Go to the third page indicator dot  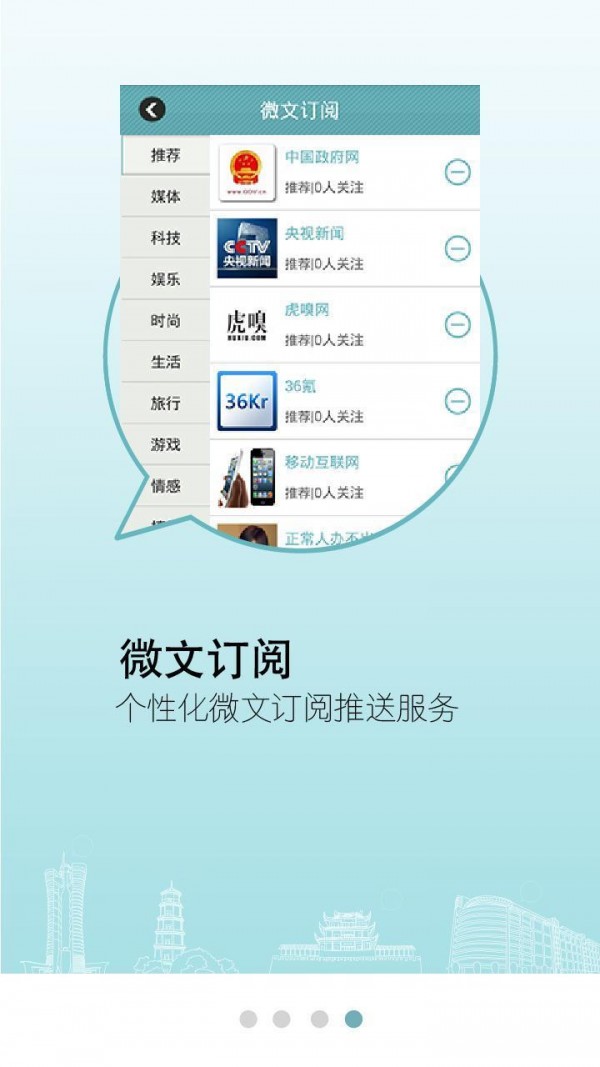[x=319, y=1019]
